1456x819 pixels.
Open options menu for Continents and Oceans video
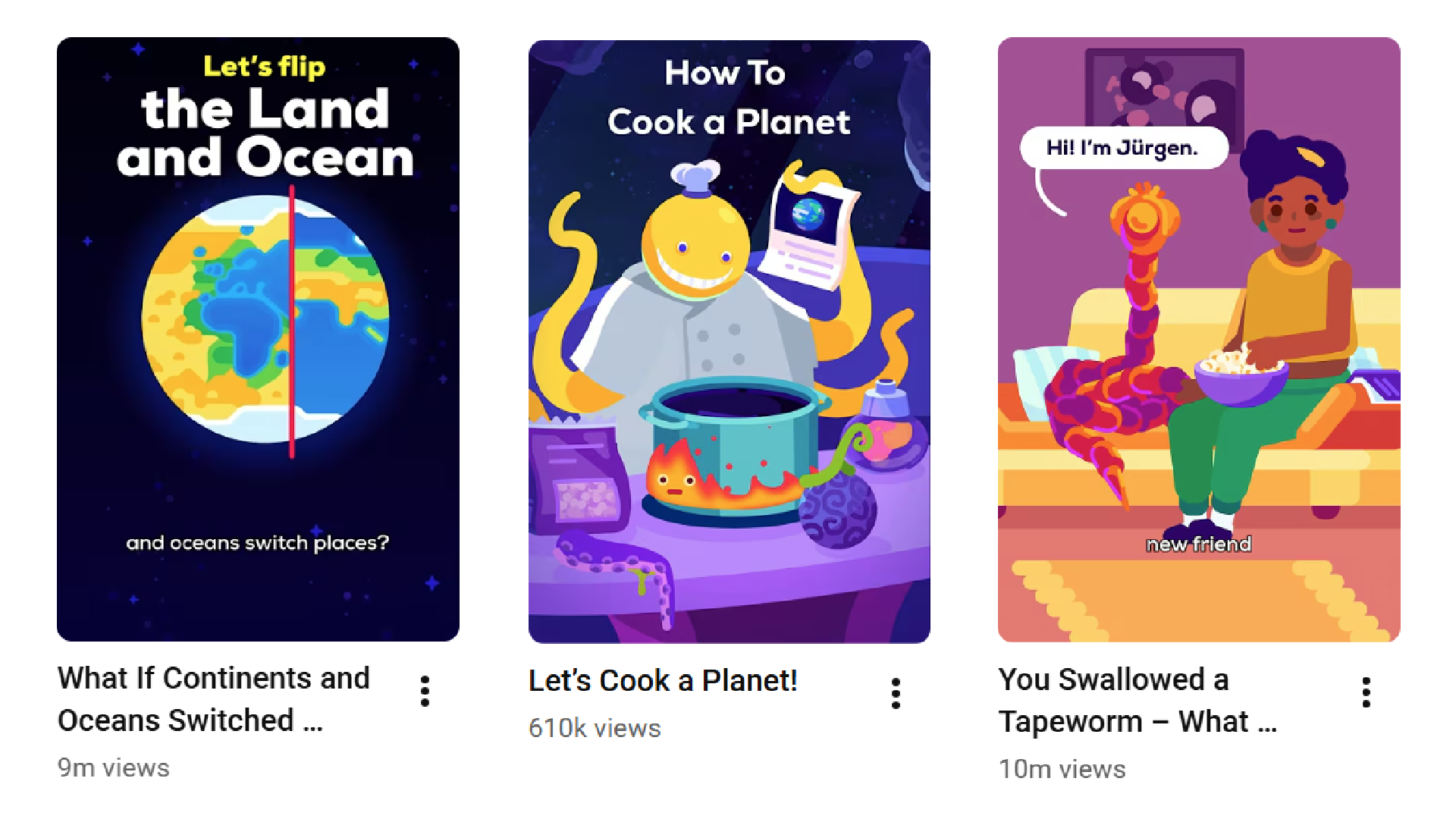pyautogui.click(x=425, y=692)
